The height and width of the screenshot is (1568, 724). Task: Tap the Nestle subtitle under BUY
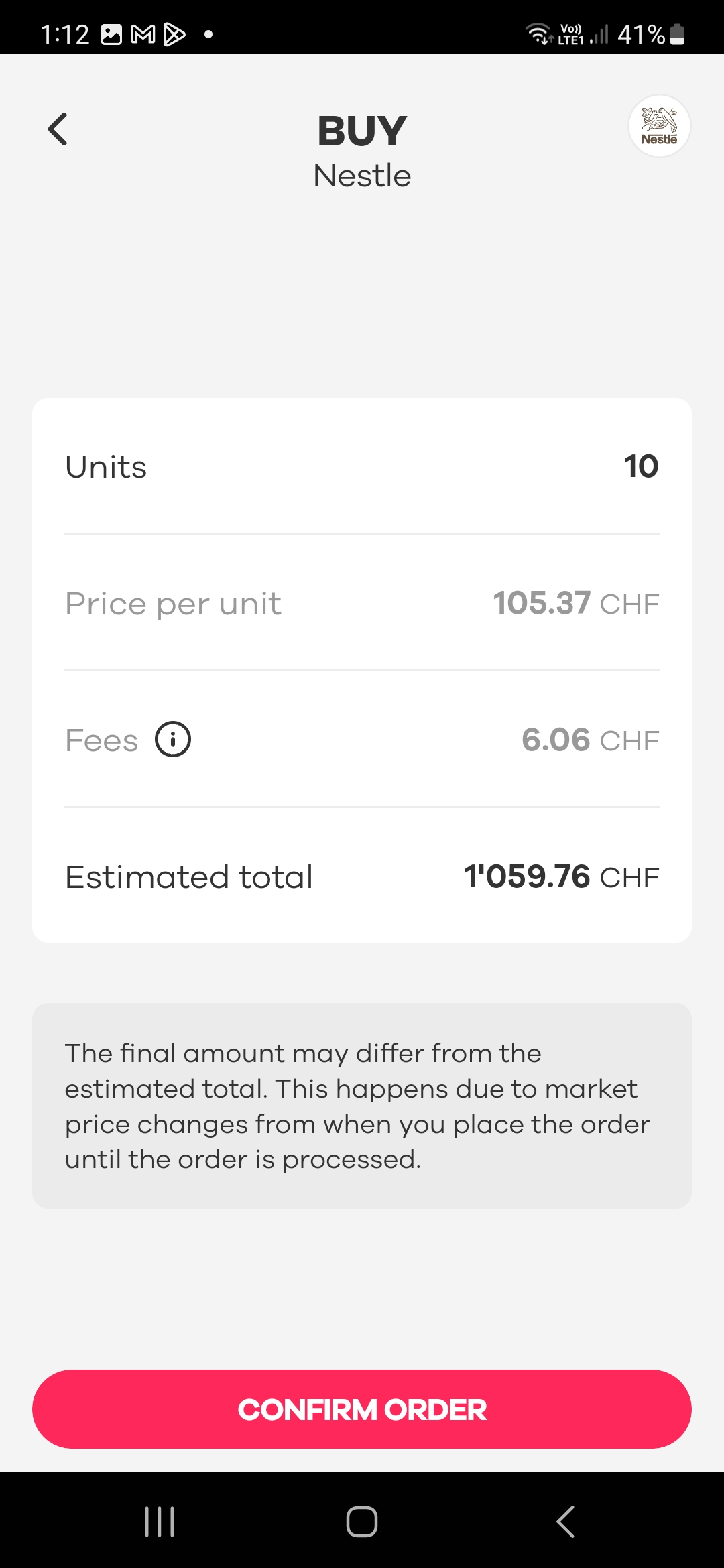[362, 175]
